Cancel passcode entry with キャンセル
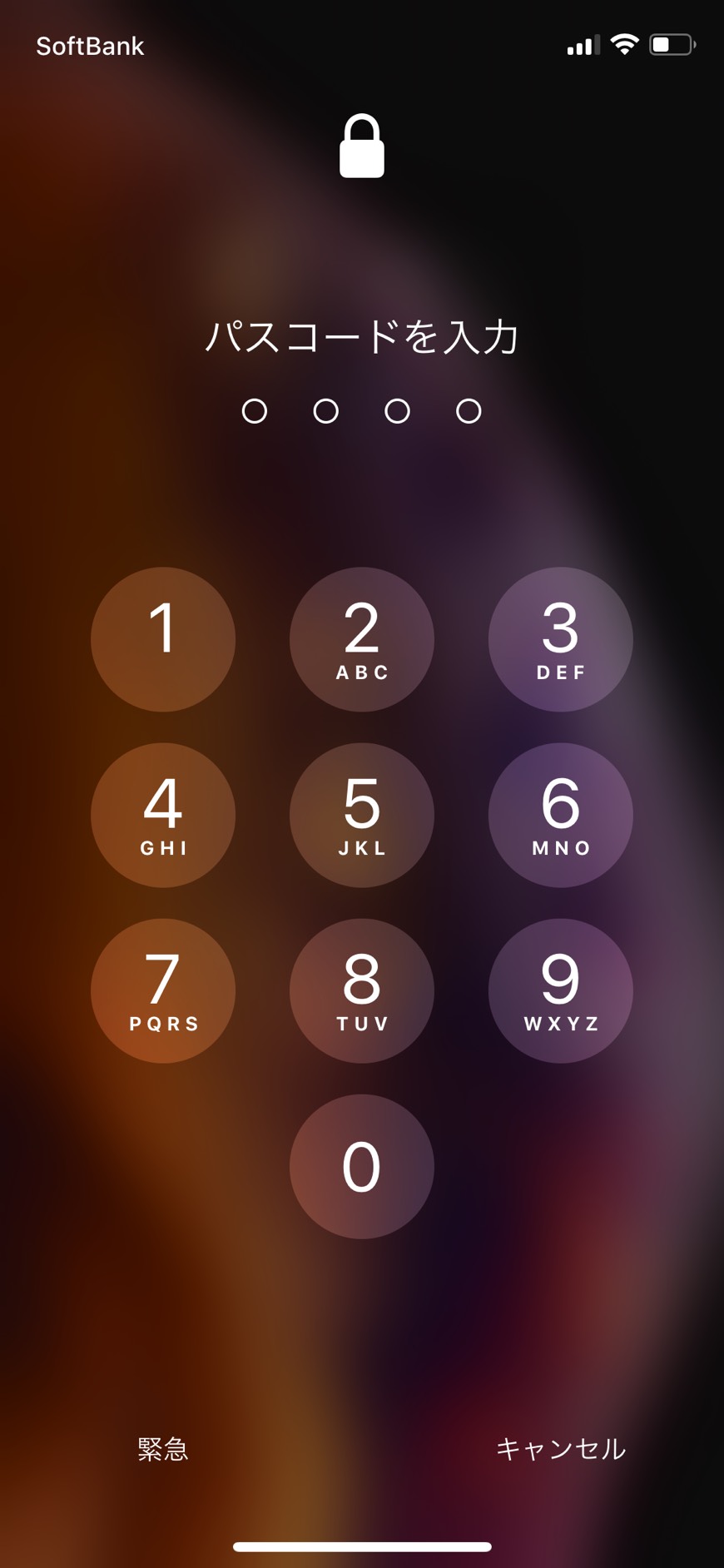Screen dimensions: 724x1568 [x=560, y=1449]
